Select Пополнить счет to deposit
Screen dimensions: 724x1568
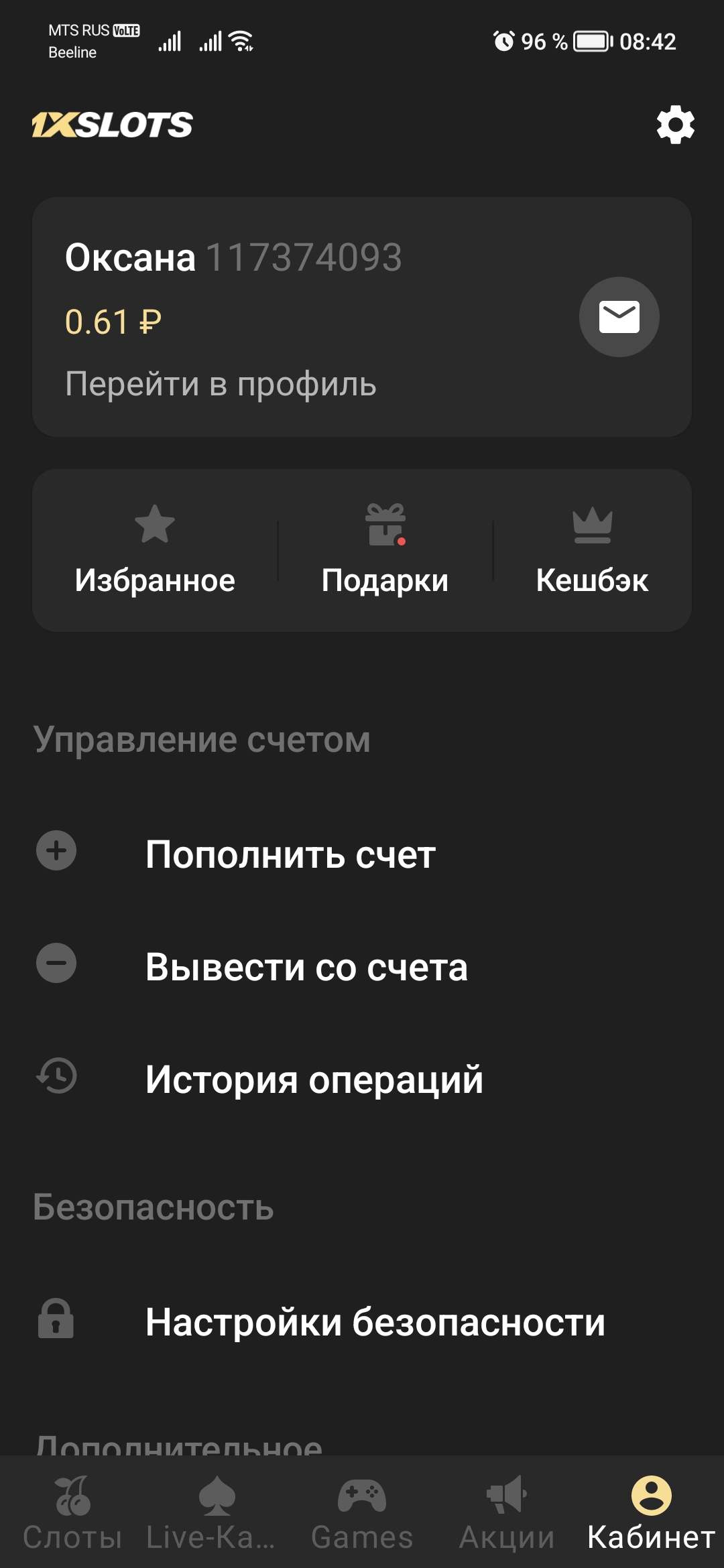click(x=290, y=854)
